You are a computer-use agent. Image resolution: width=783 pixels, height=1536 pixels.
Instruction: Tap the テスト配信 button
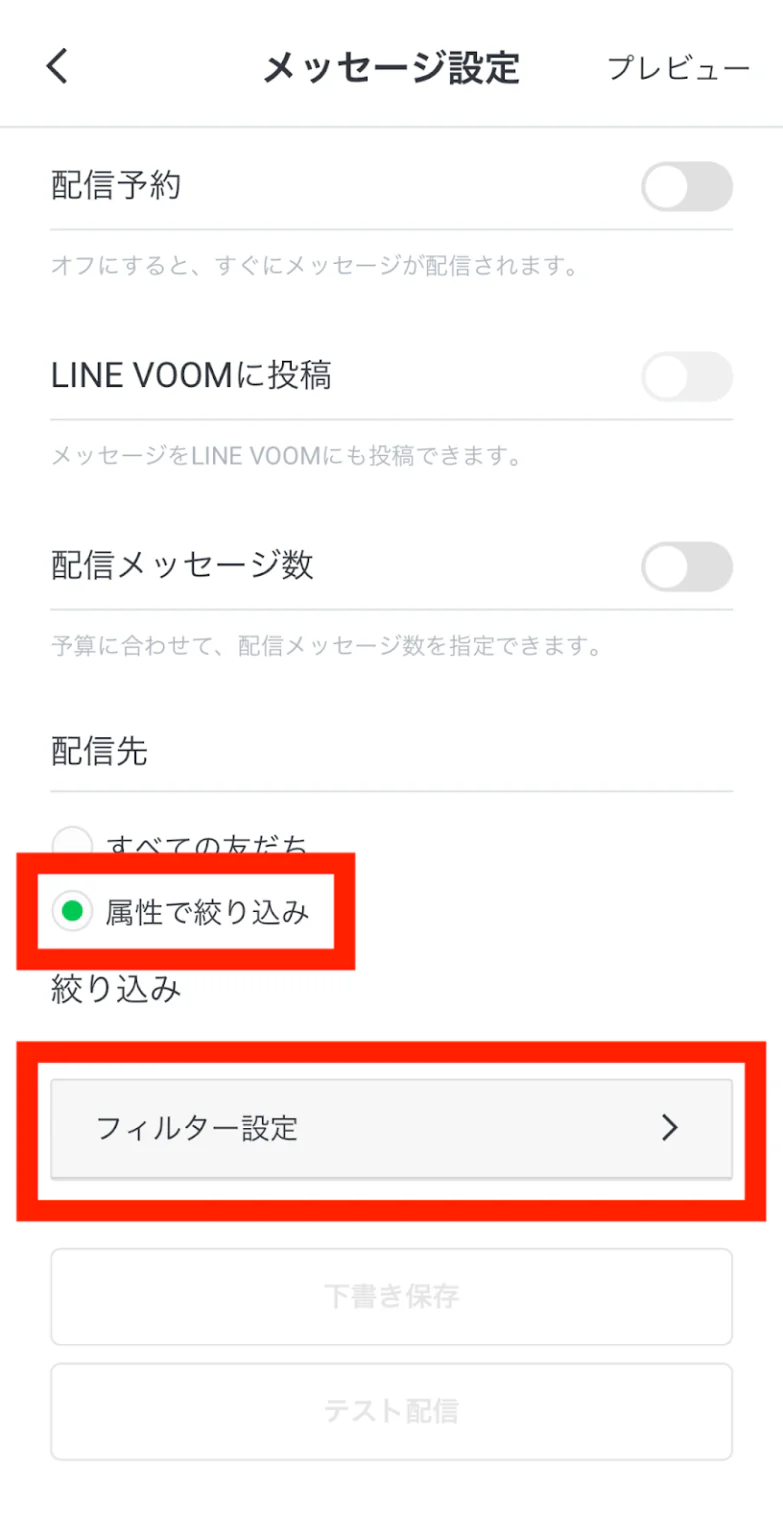[391, 1411]
